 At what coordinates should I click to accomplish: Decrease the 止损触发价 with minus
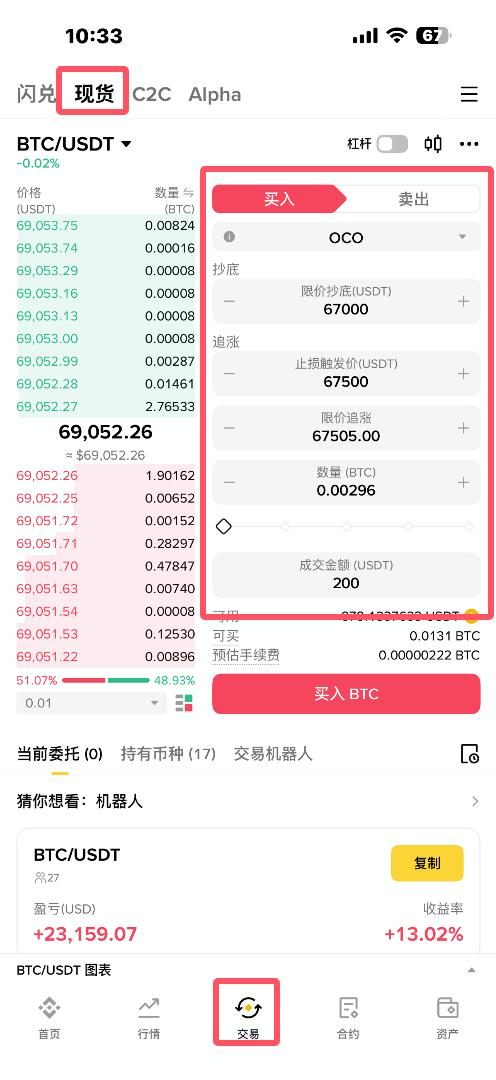229,373
